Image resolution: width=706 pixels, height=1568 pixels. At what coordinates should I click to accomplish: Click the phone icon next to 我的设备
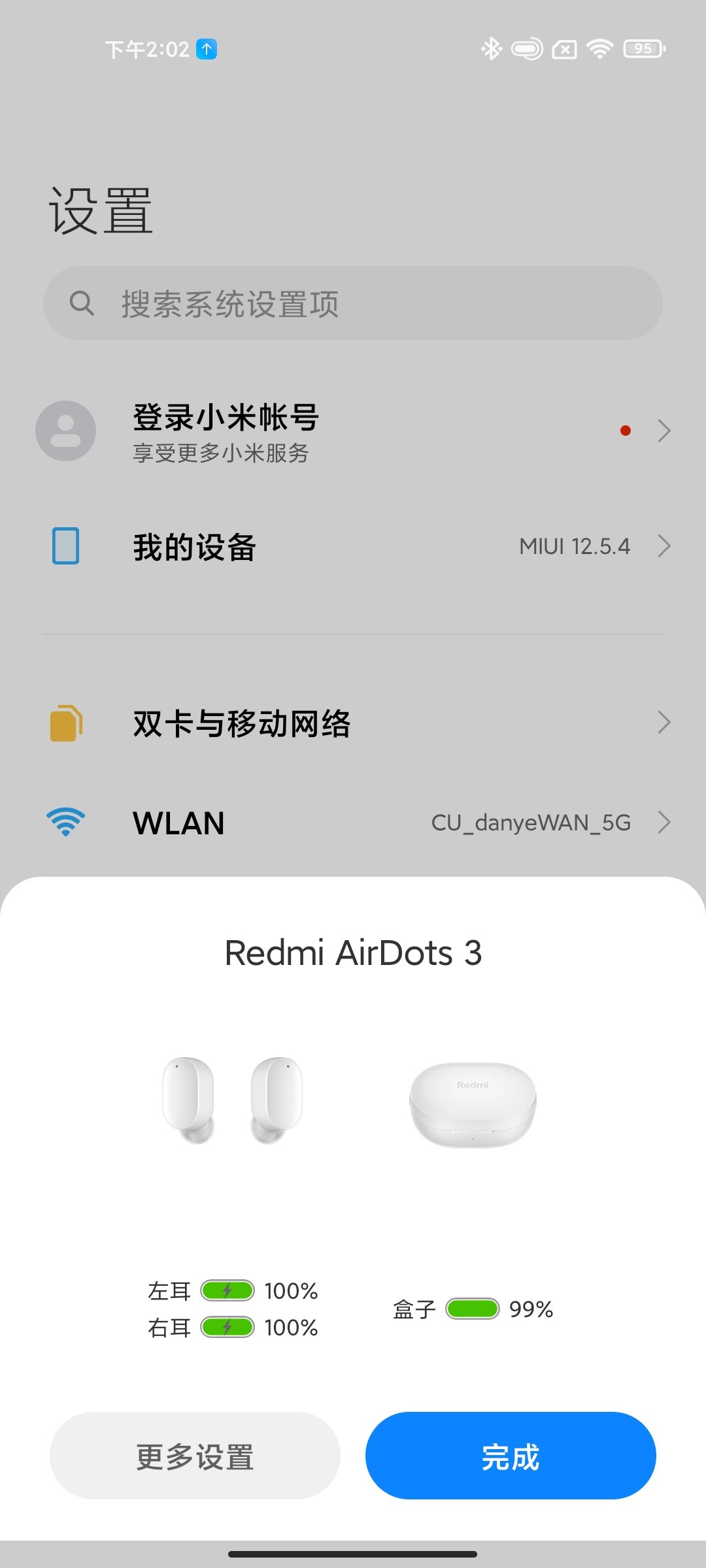[65, 547]
